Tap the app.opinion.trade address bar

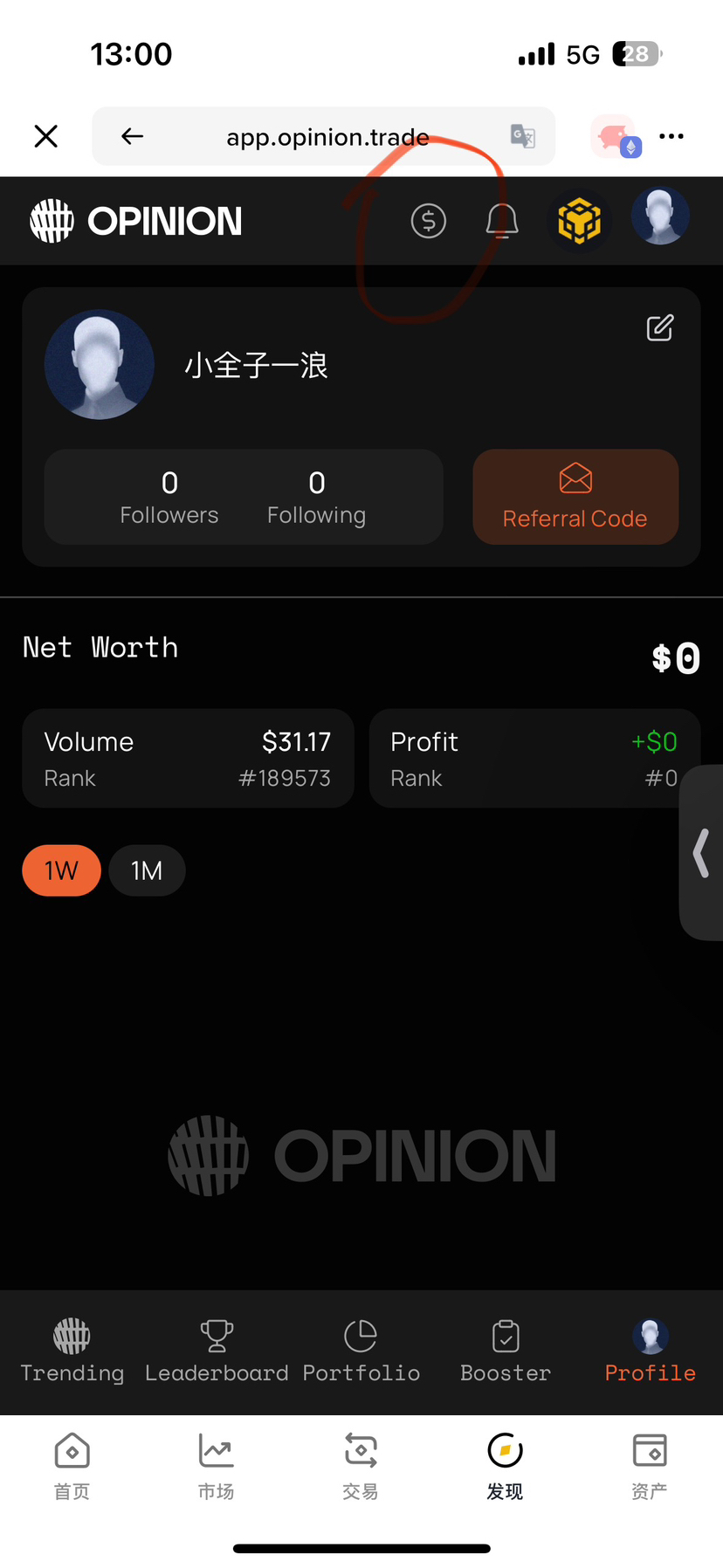(327, 137)
